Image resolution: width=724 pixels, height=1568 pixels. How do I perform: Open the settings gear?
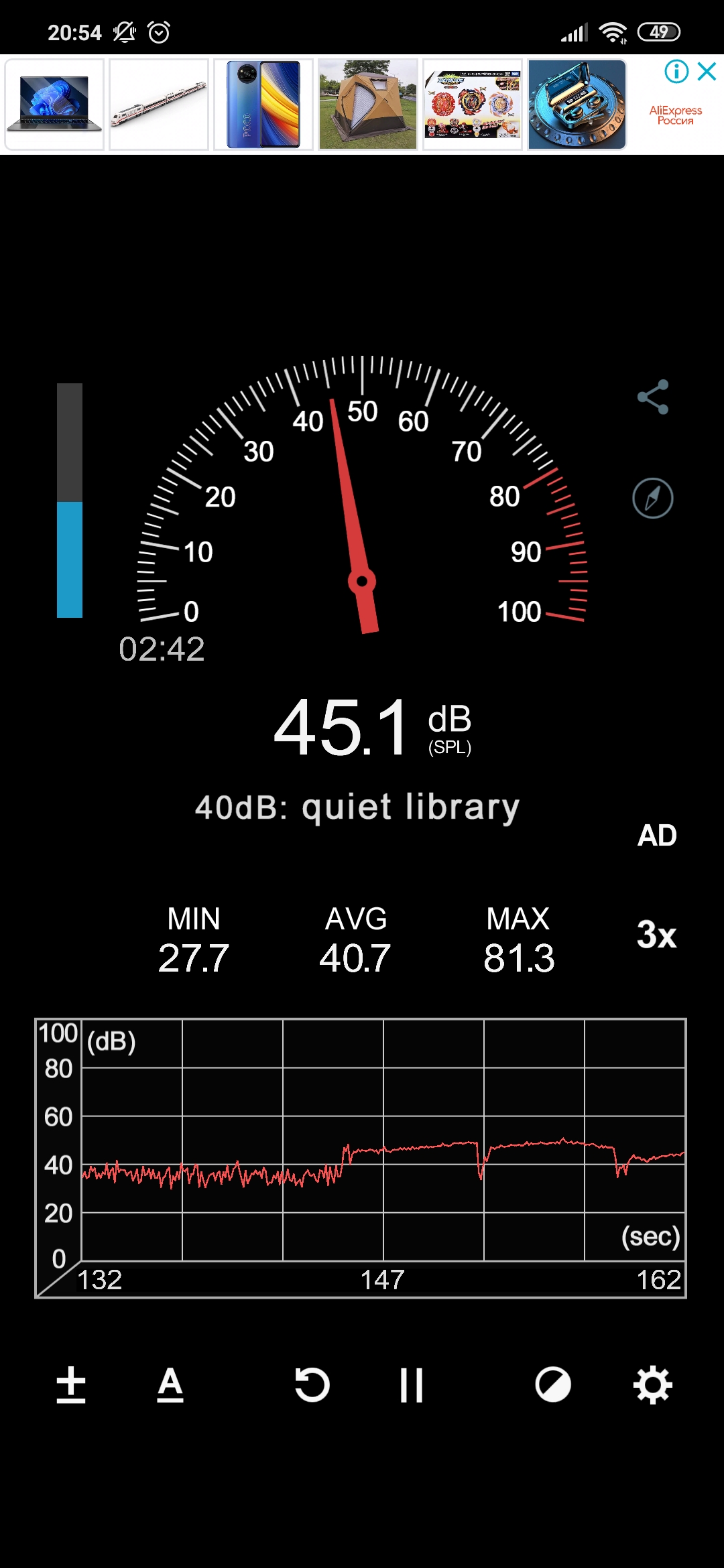click(x=653, y=1384)
